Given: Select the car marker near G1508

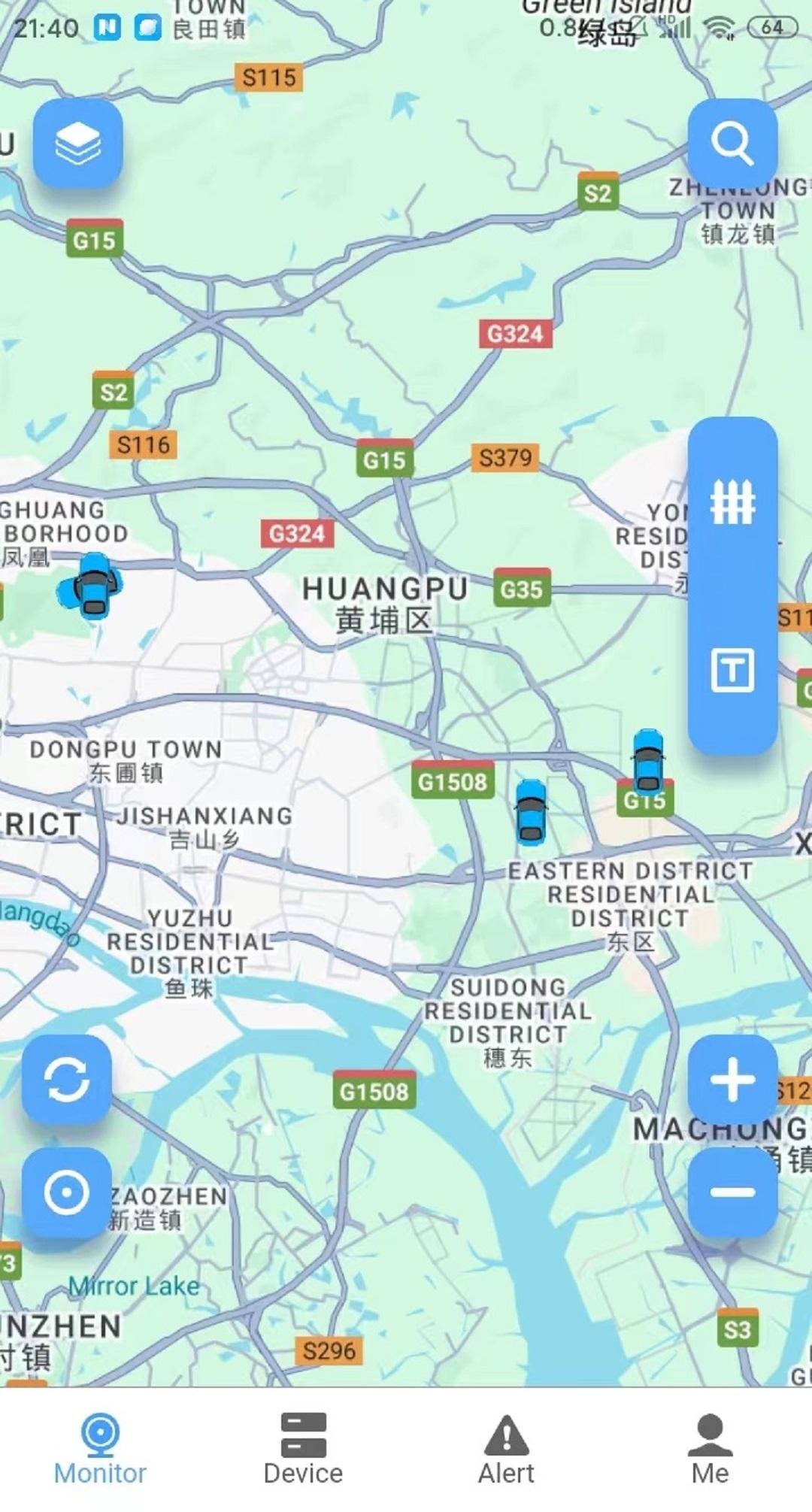Looking at the screenshot, I should (531, 812).
